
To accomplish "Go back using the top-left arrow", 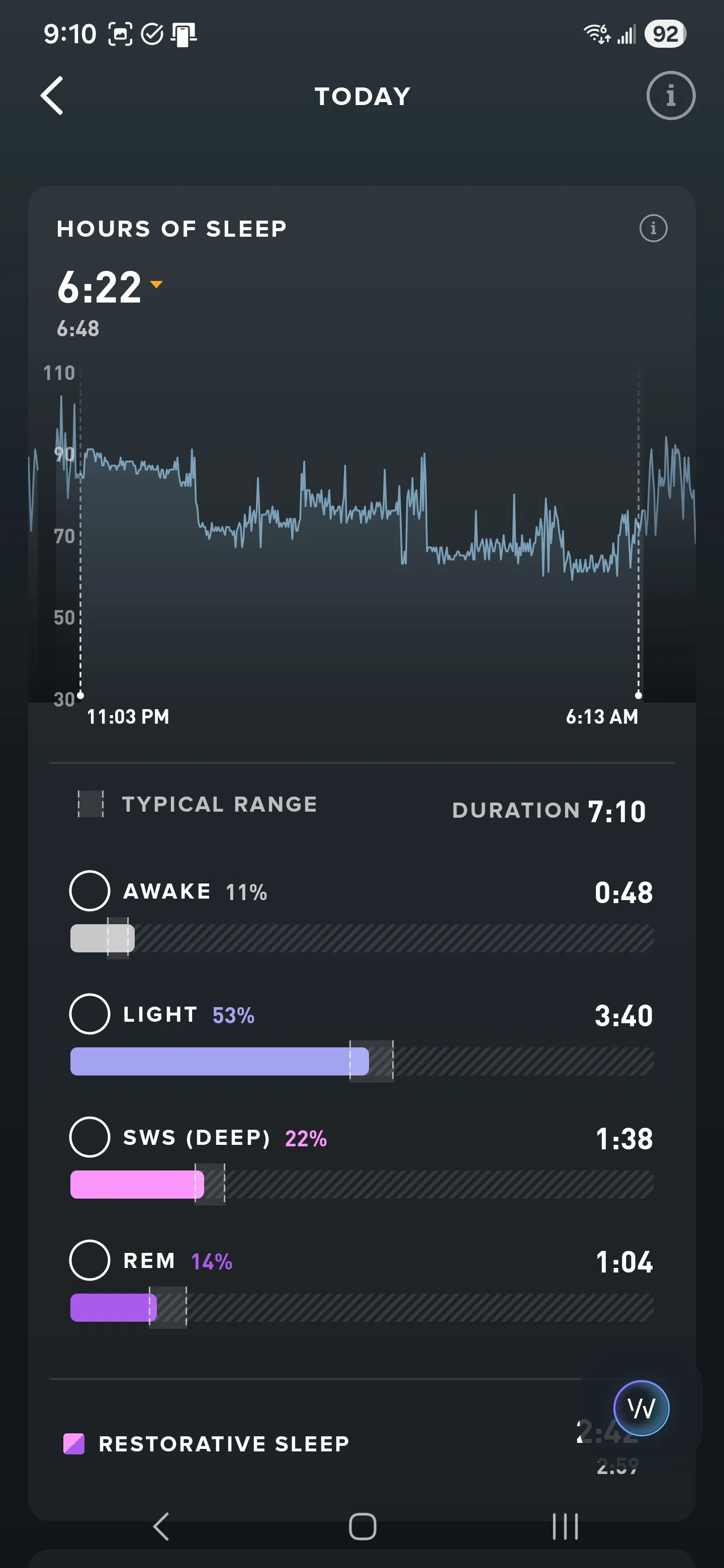I will click(x=52, y=95).
